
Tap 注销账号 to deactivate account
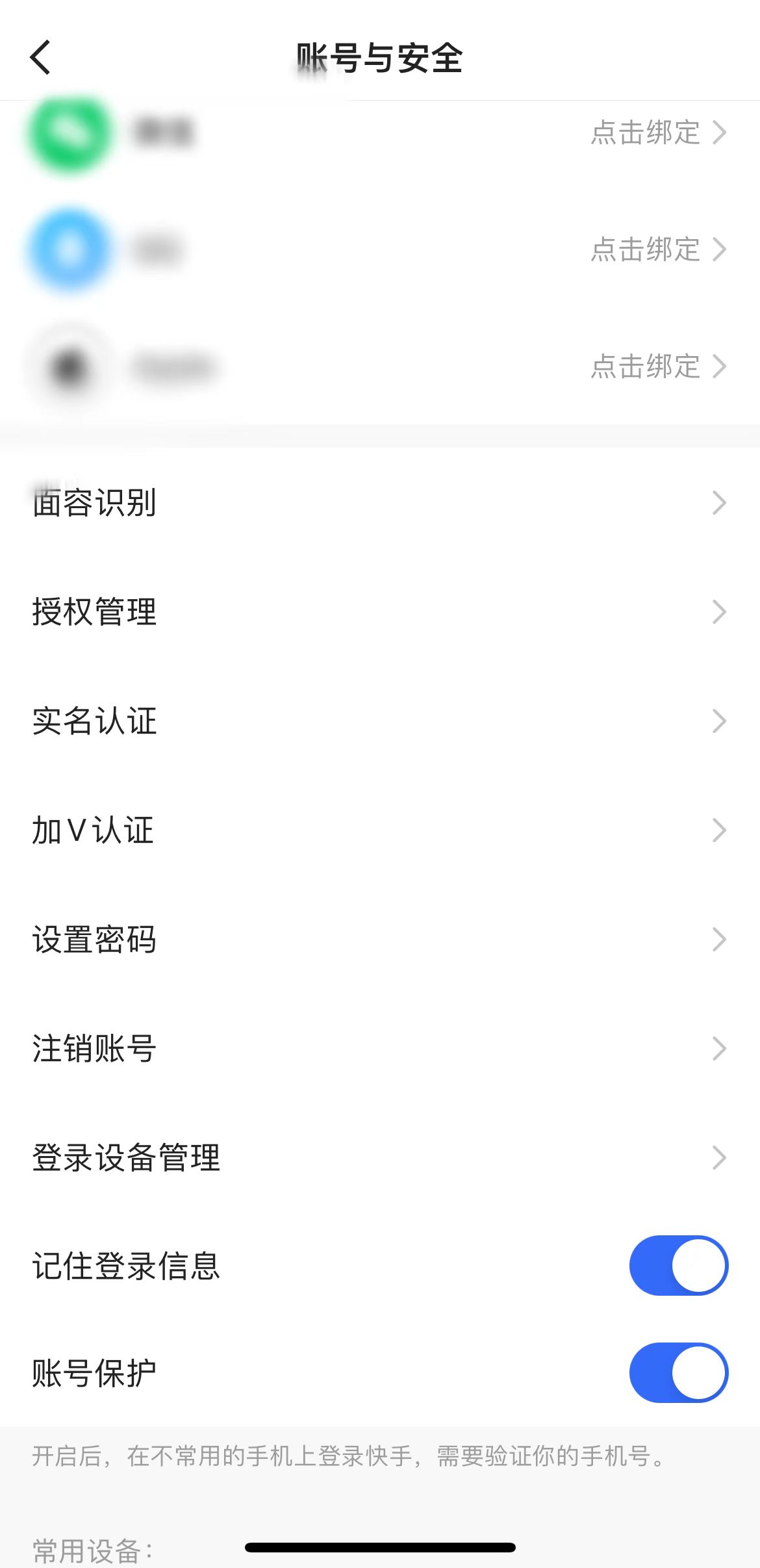pyautogui.click(x=94, y=1047)
